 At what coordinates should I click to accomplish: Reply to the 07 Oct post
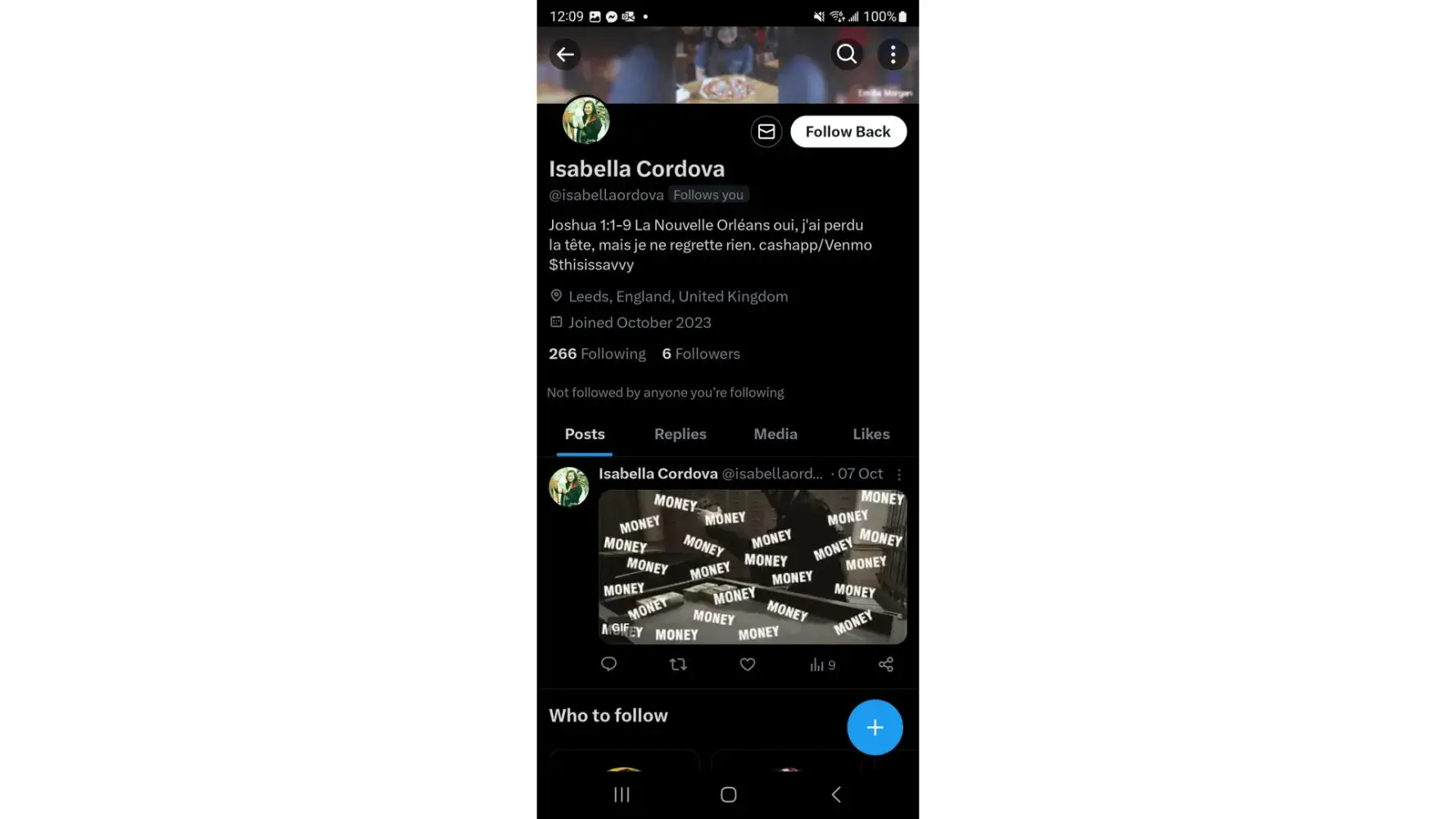click(x=608, y=664)
